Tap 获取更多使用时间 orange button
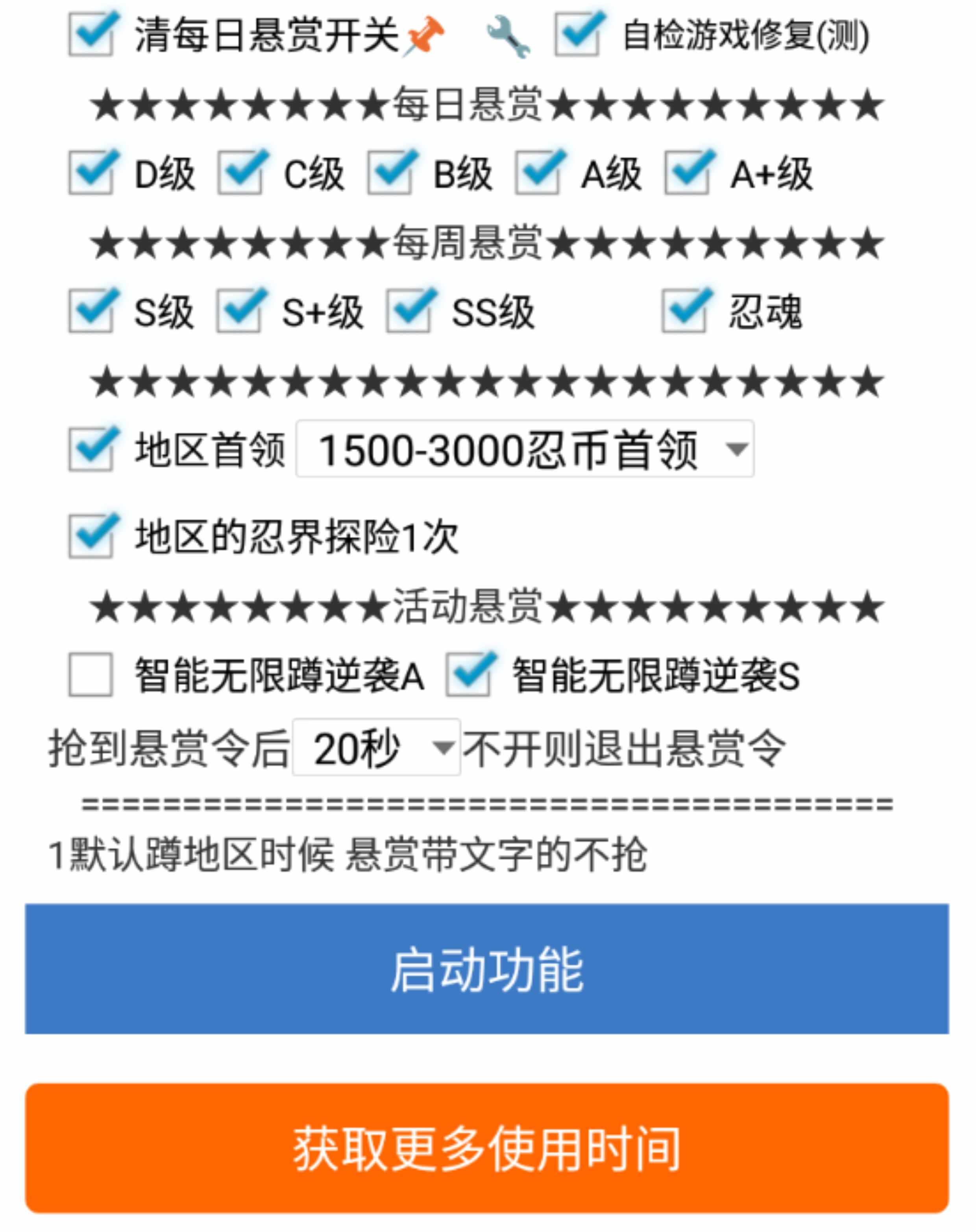 click(487, 1149)
